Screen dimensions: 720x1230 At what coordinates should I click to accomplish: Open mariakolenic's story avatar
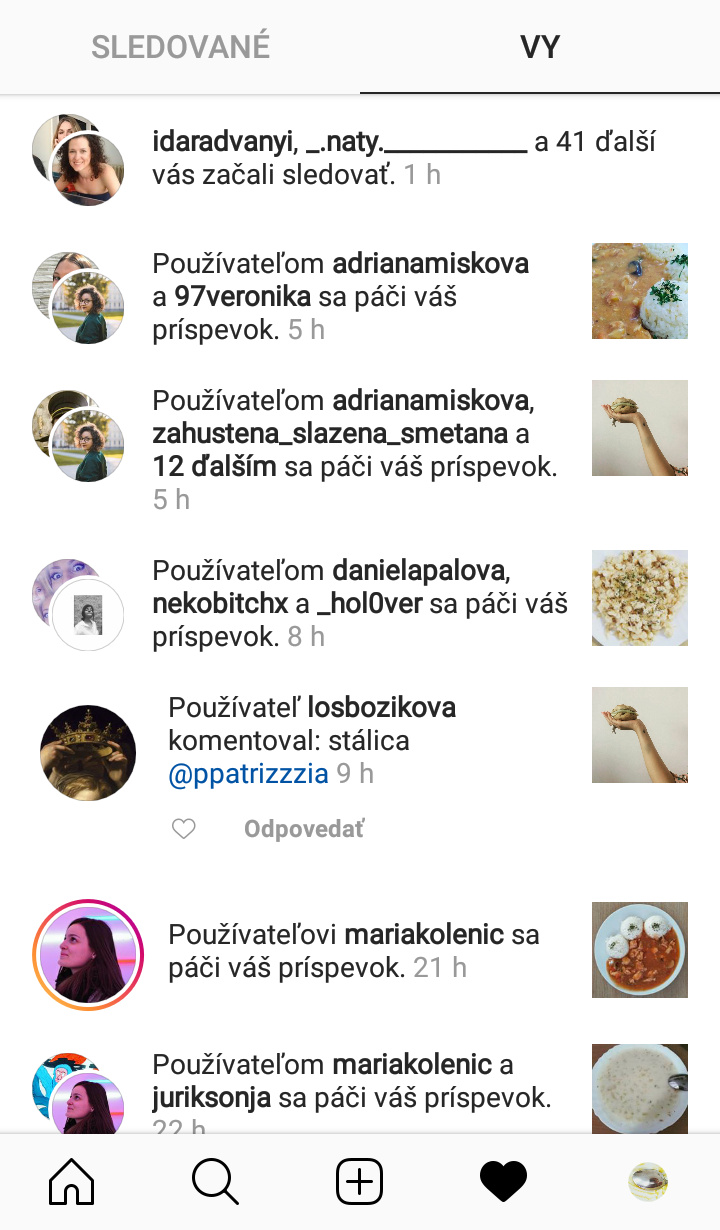[x=88, y=954]
